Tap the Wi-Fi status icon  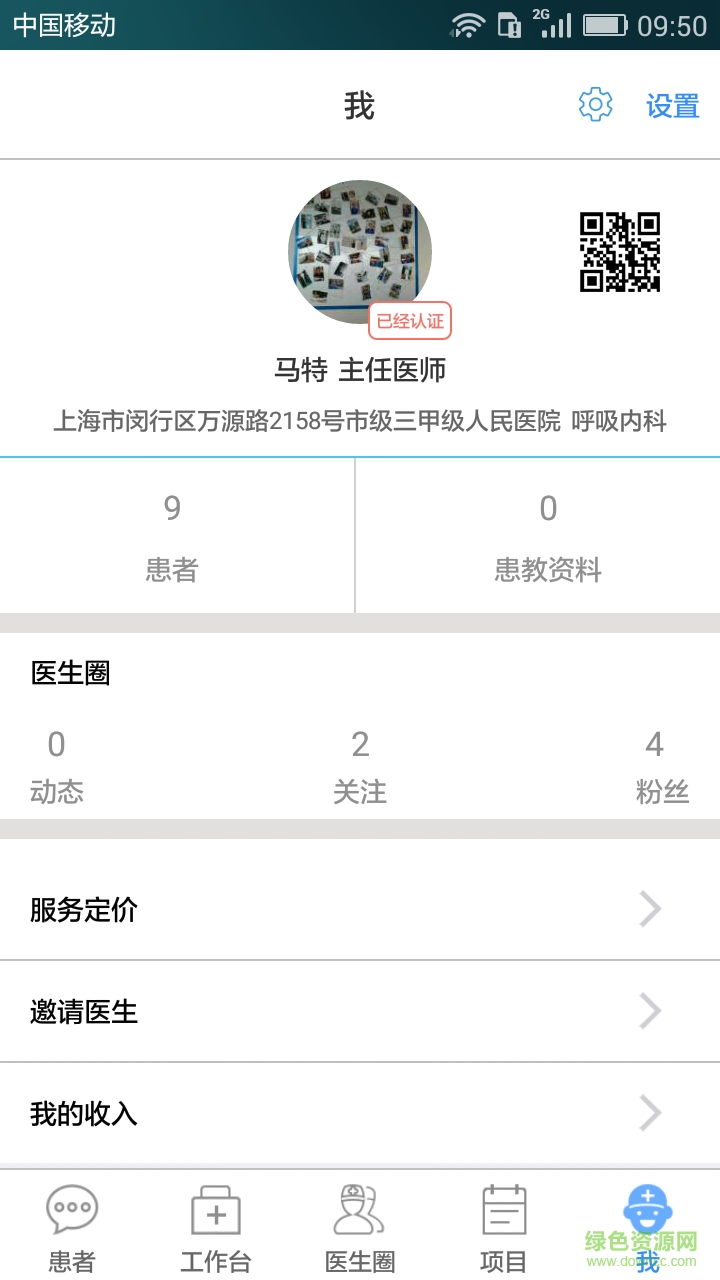pos(466,22)
